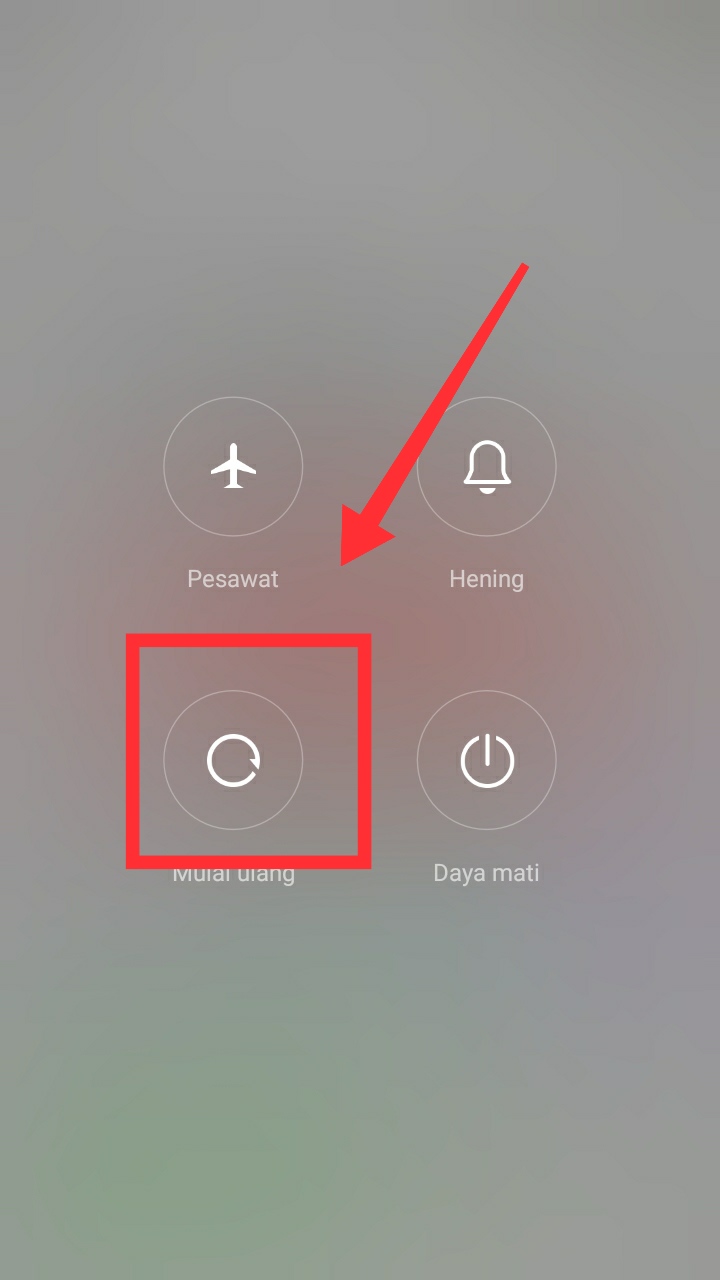The height and width of the screenshot is (1280, 720).
Task: Turn on Pesawat airplane mode
Action: [x=233, y=466]
